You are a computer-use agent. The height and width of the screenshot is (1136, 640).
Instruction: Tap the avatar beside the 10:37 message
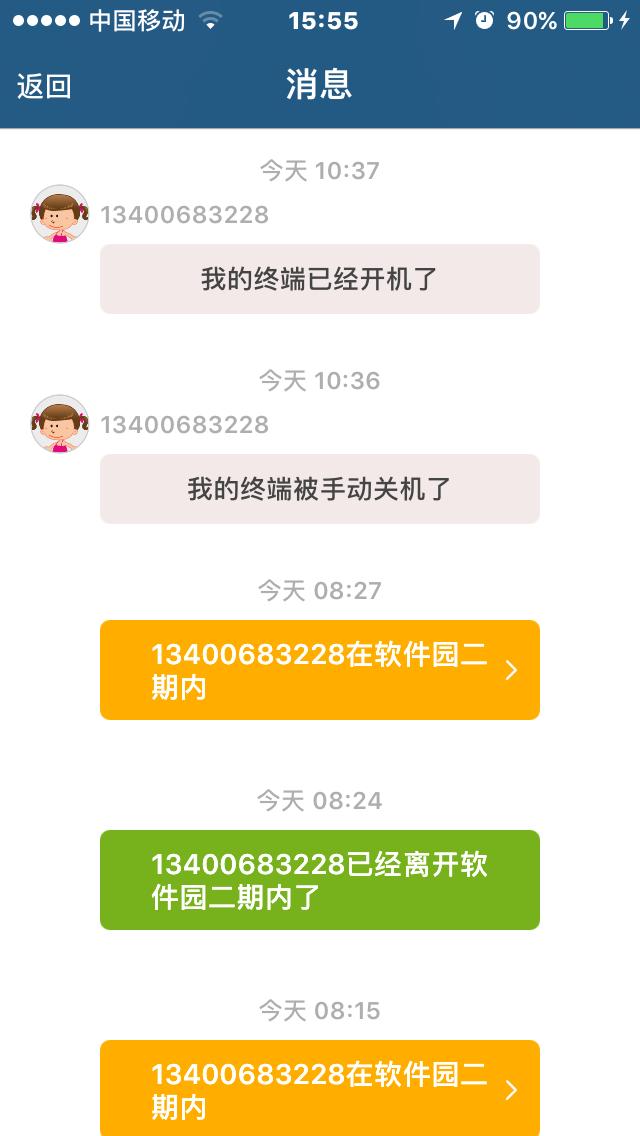60,214
